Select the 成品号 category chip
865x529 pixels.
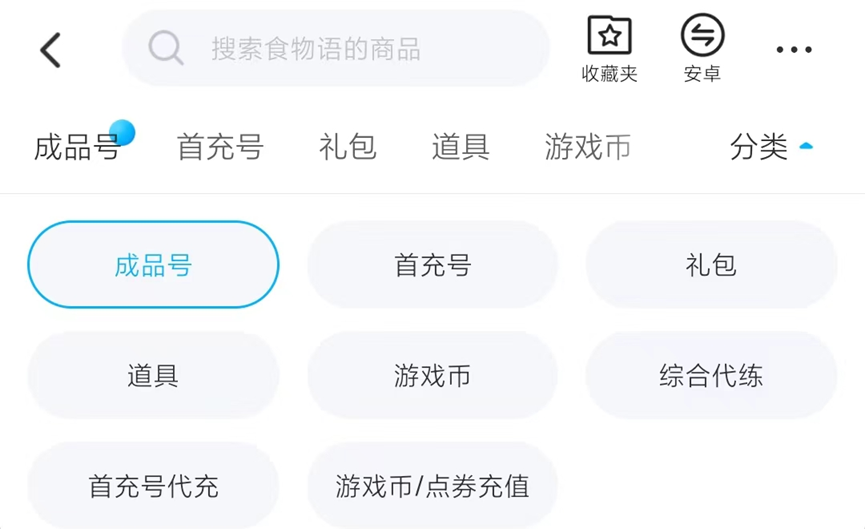coord(153,265)
